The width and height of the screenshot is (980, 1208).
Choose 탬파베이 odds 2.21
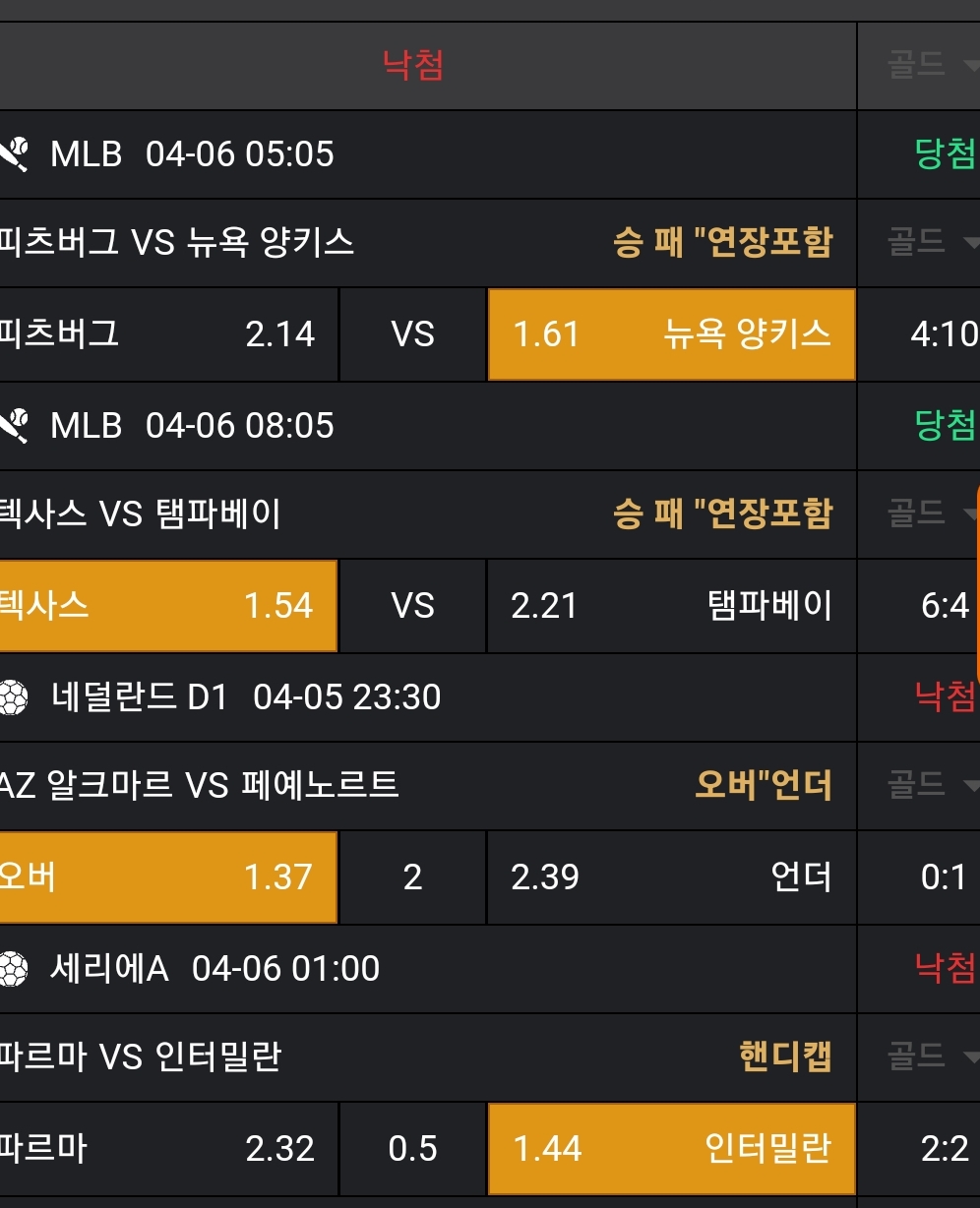[671, 606]
